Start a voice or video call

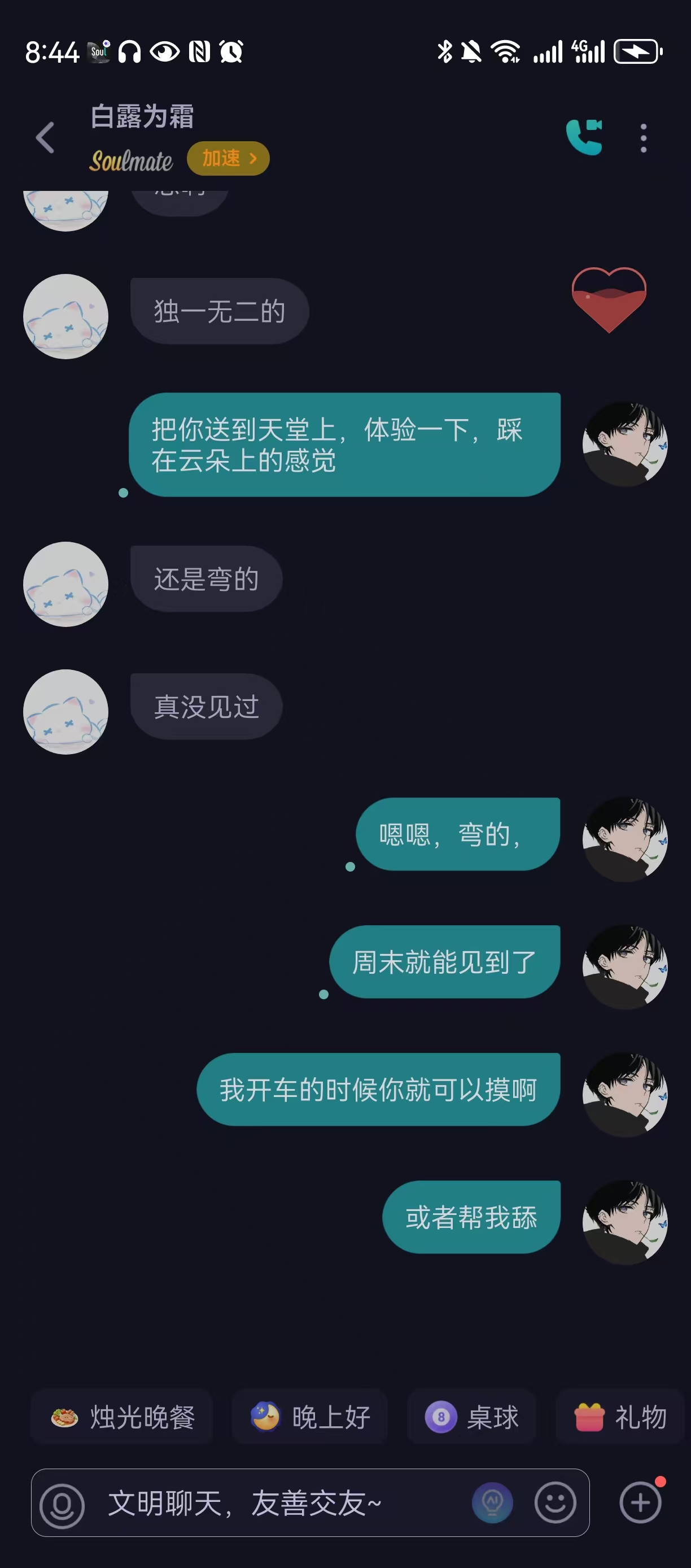coord(584,138)
